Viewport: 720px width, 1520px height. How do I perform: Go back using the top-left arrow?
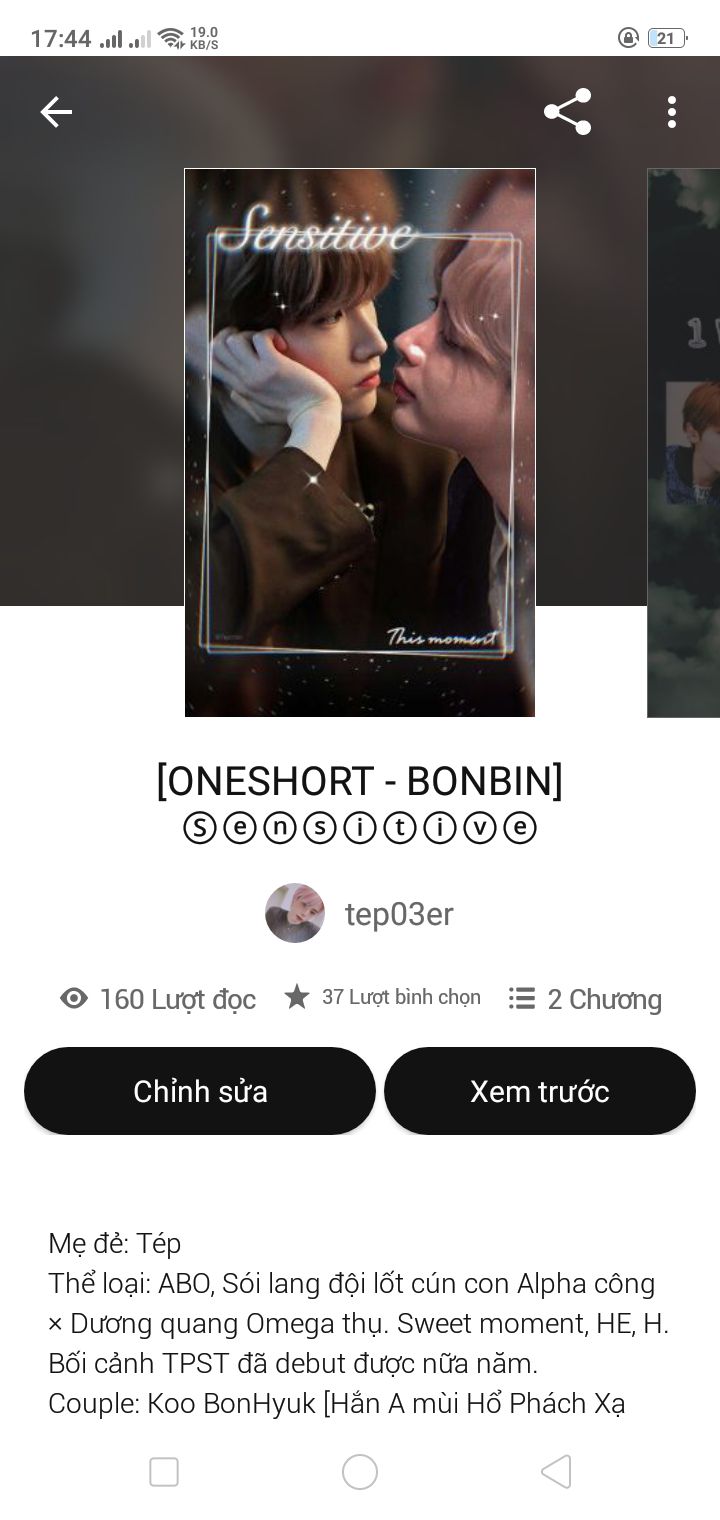pyautogui.click(x=56, y=112)
